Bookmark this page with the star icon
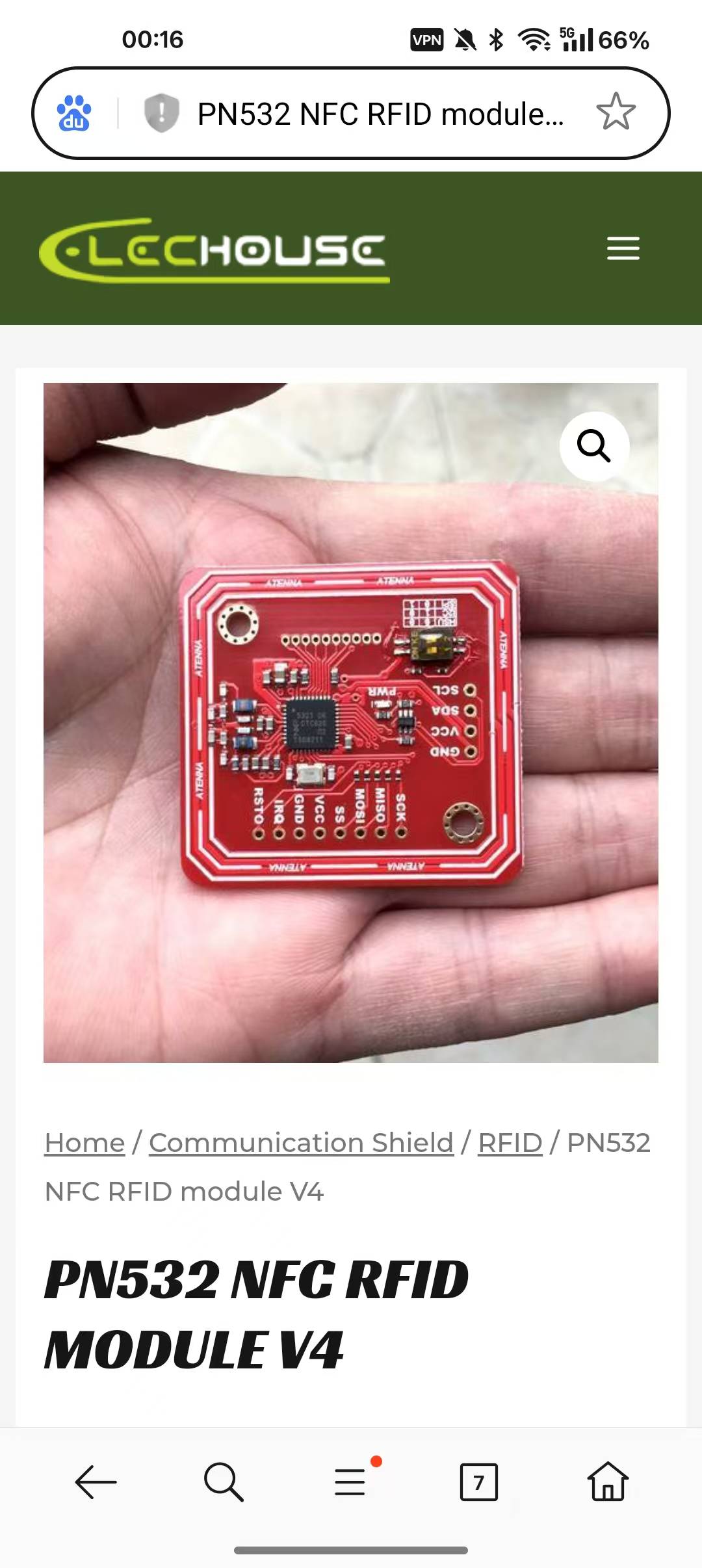The width and height of the screenshot is (702, 1568). (615, 112)
